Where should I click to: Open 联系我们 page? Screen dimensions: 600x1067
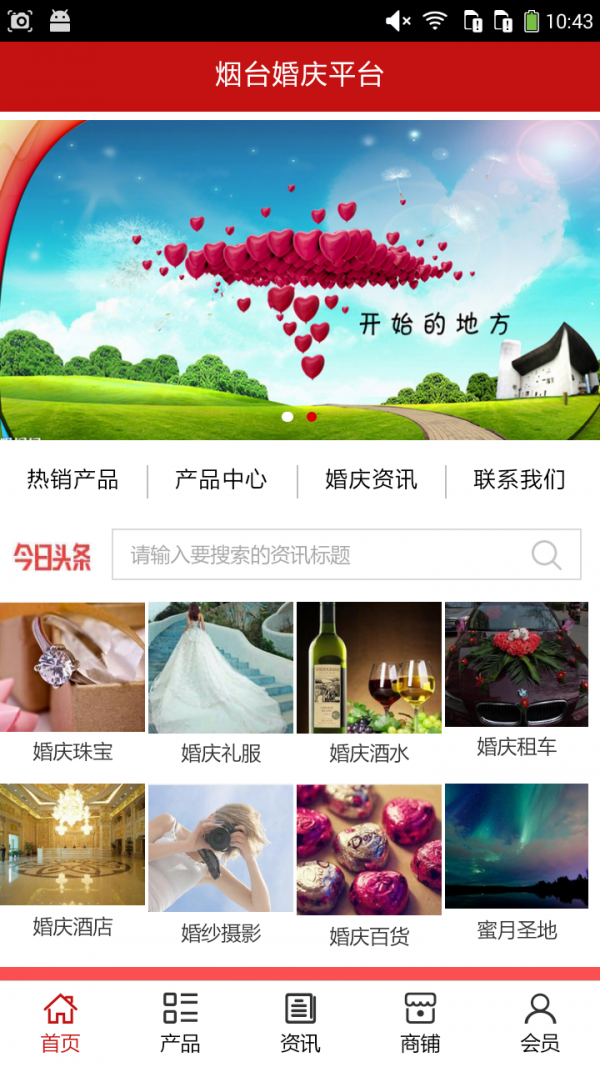[520, 480]
